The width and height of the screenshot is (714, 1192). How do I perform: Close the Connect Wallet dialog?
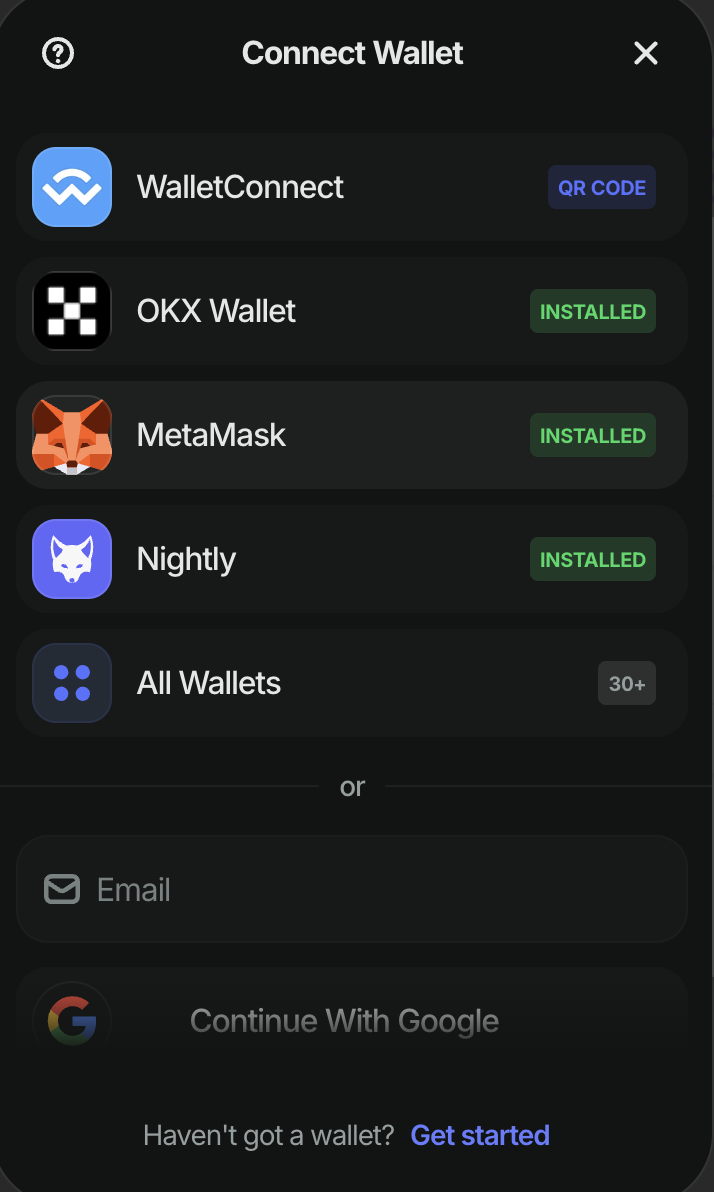point(646,53)
